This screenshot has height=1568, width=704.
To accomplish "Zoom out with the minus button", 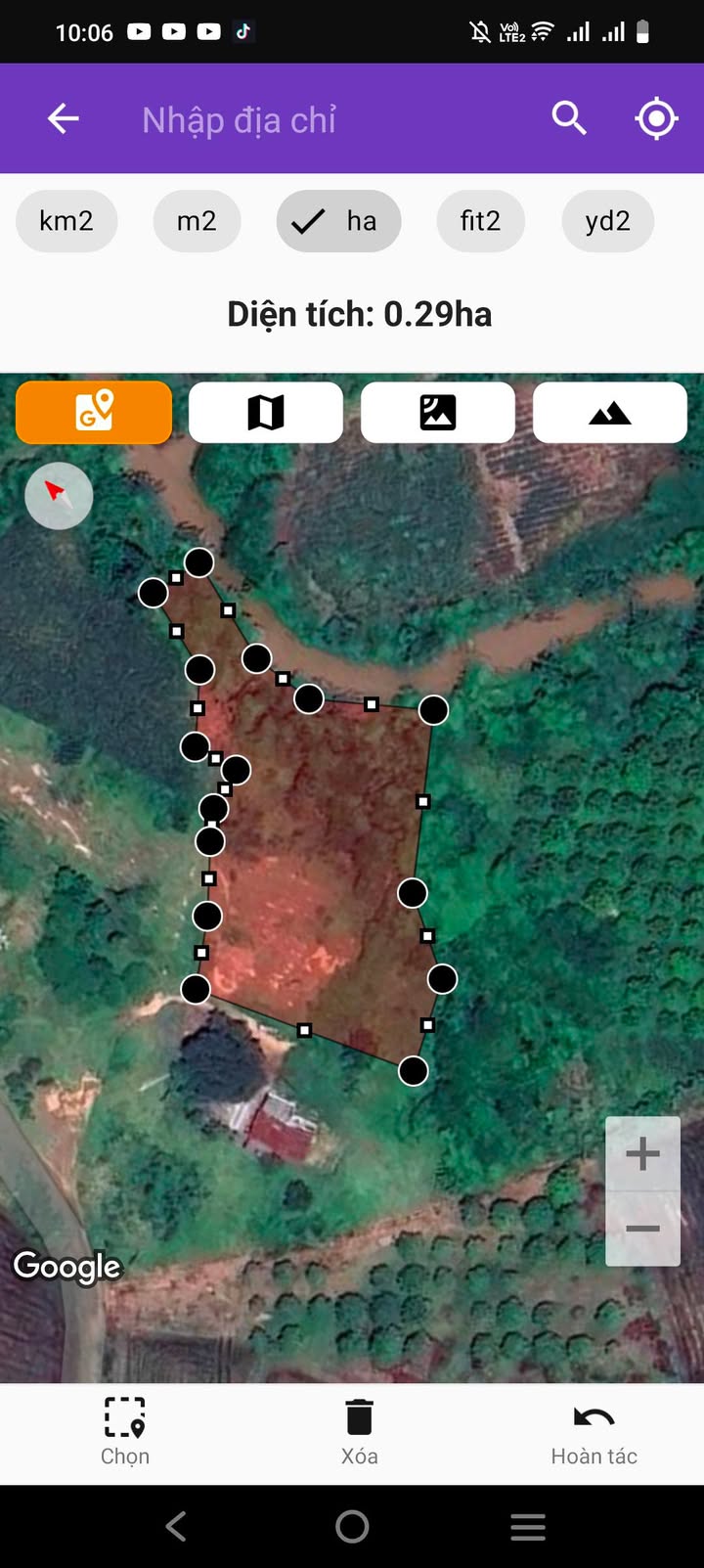I will (x=642, y=1229).
